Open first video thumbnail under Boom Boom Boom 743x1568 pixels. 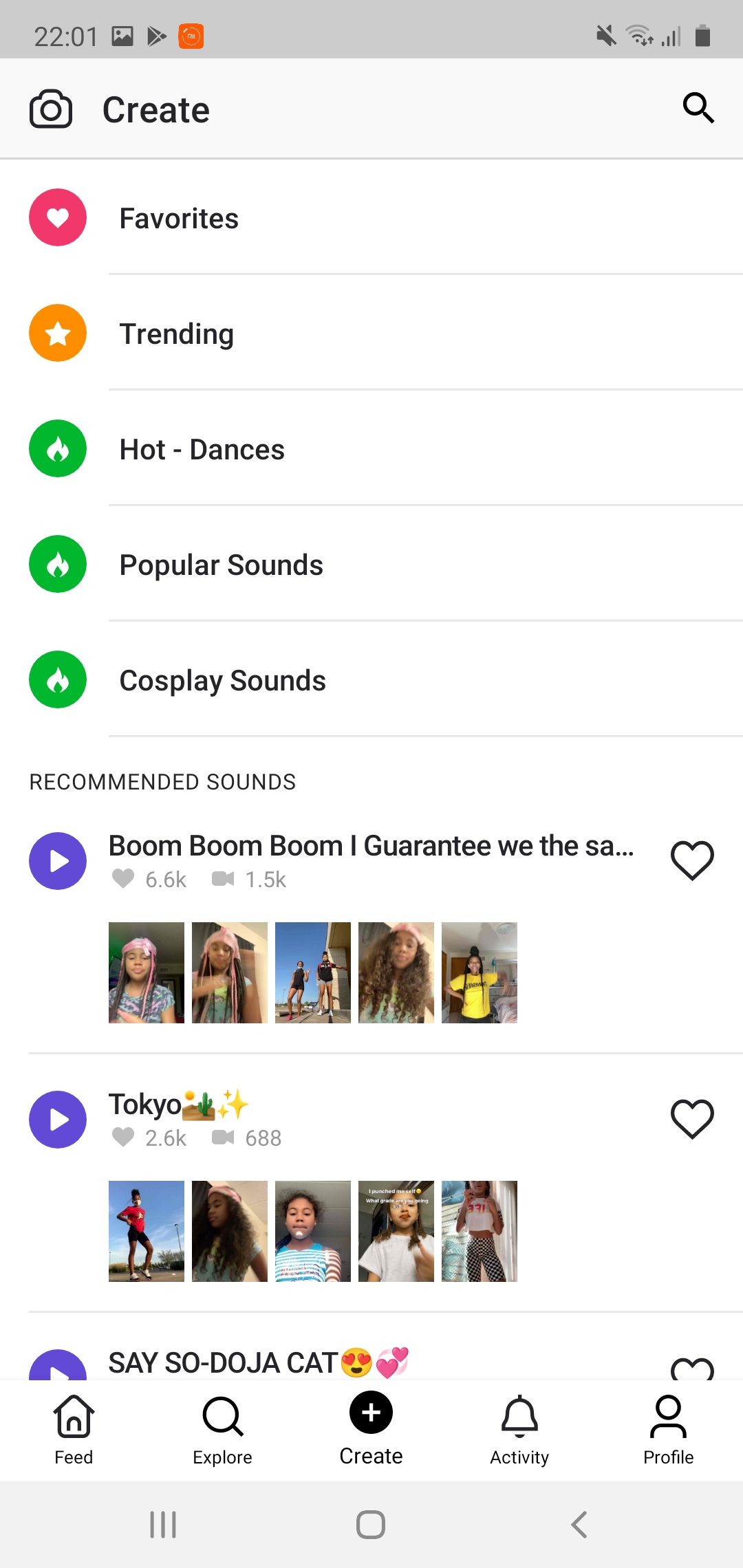(x=147, y=972)
